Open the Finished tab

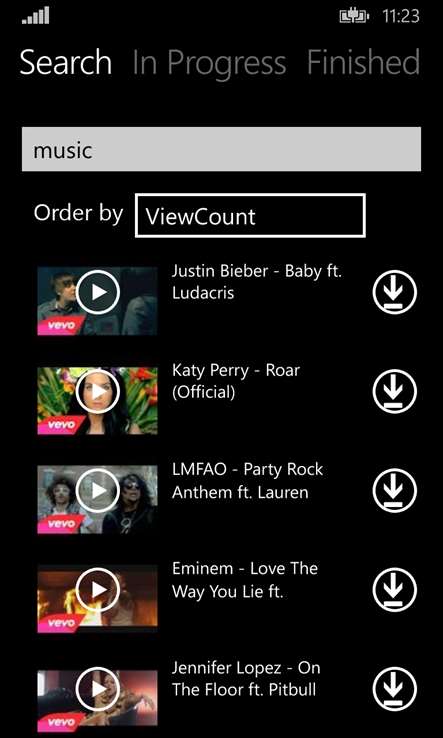pos(363,63)
